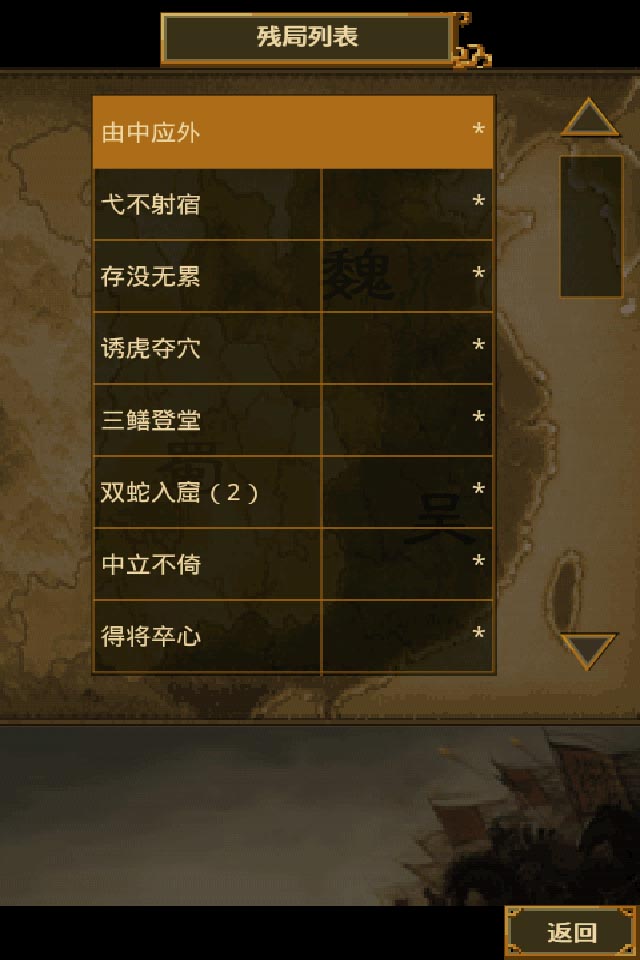Screen dimensions: 640x960
Task: Open 双蛇入窟（2）from the list
Action: (x=292, y=492)
